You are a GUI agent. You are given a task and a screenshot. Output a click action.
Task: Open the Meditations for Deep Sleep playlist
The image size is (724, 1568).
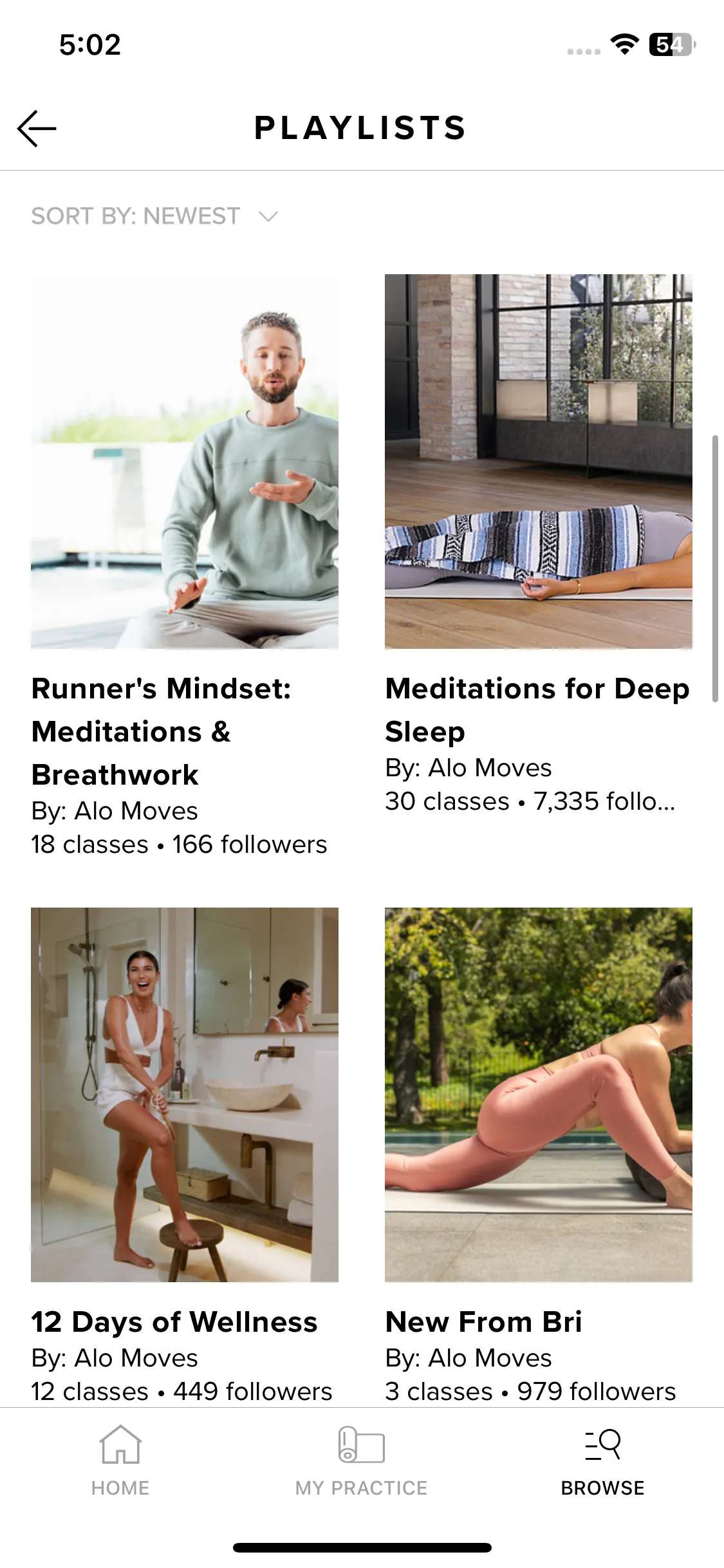pos(538,462)
